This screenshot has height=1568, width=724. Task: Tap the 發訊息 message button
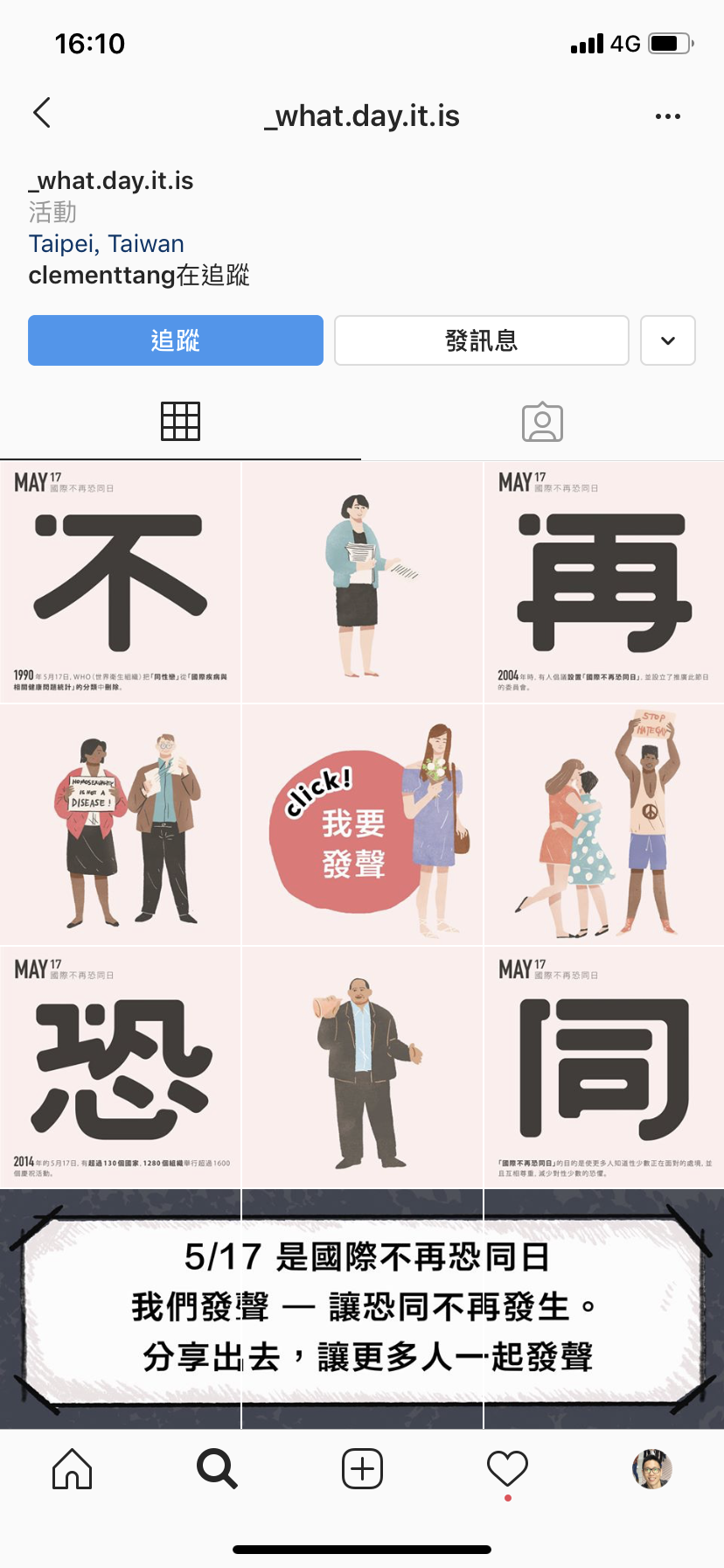coord(481,340)
